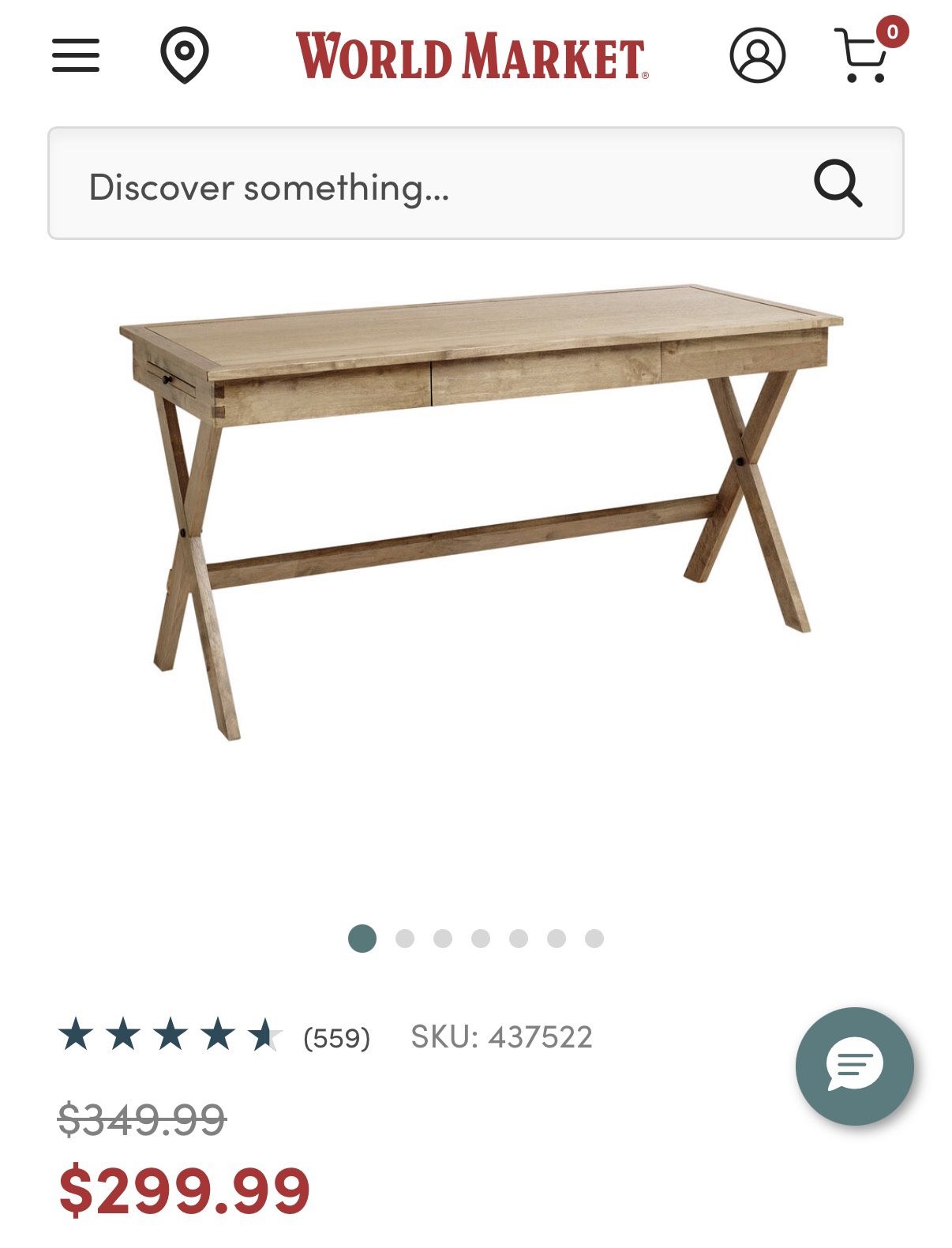This screenshot has height=1248, width=952.
Task: Open the live chat bubble
Action: click(854, 1066)
